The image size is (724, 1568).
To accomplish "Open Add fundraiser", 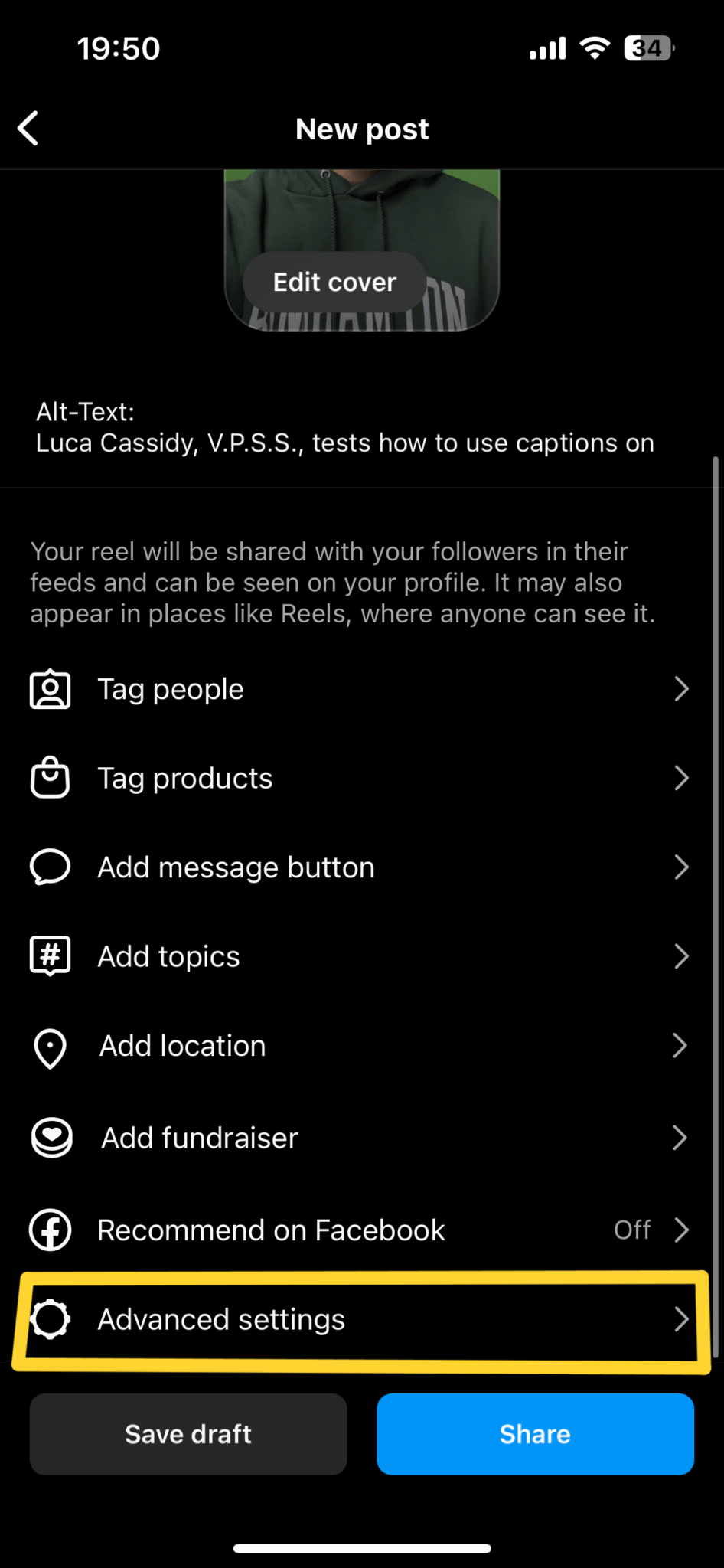I will [362, 1138].
